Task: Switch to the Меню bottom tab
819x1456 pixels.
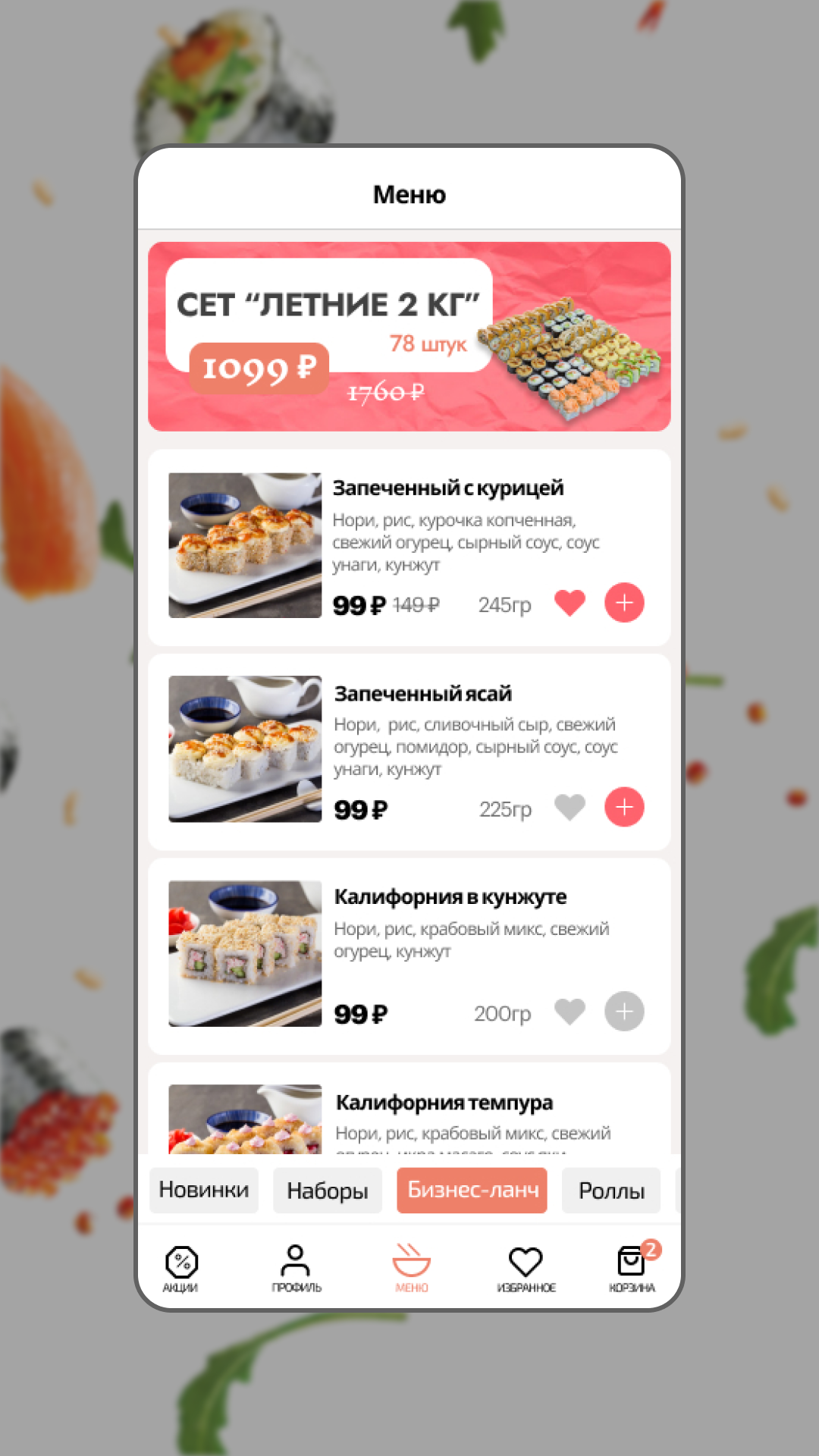Action: (x=411, y=1269)
